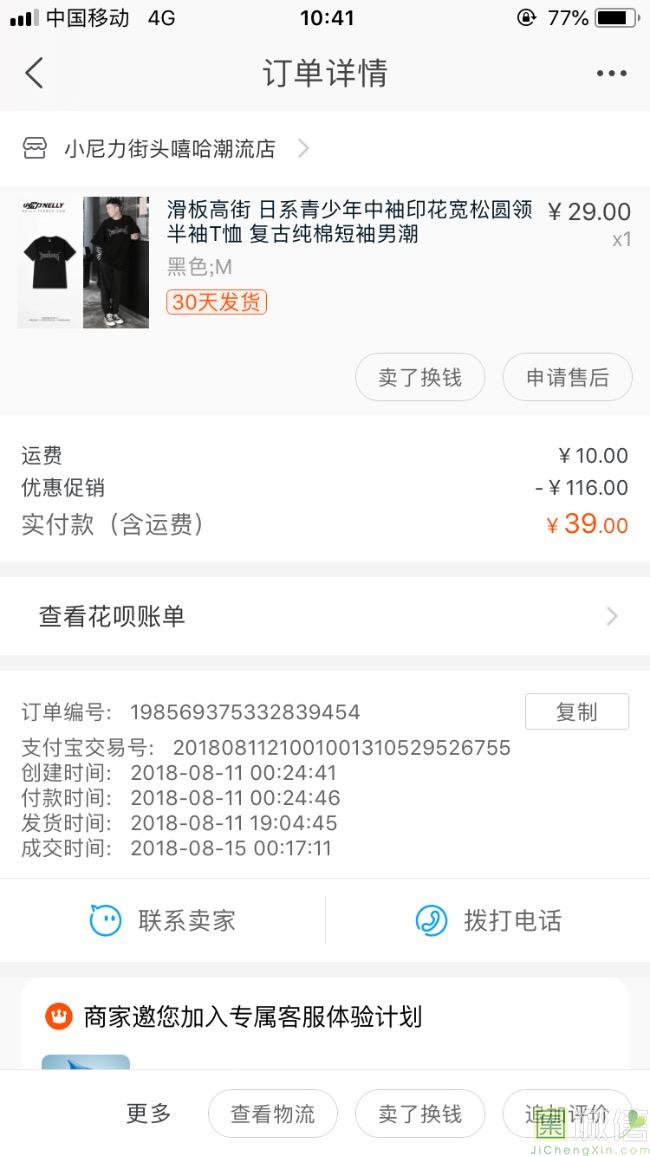
Task: Tap 更多 in the bottom bar
Action: point(148,1113)
